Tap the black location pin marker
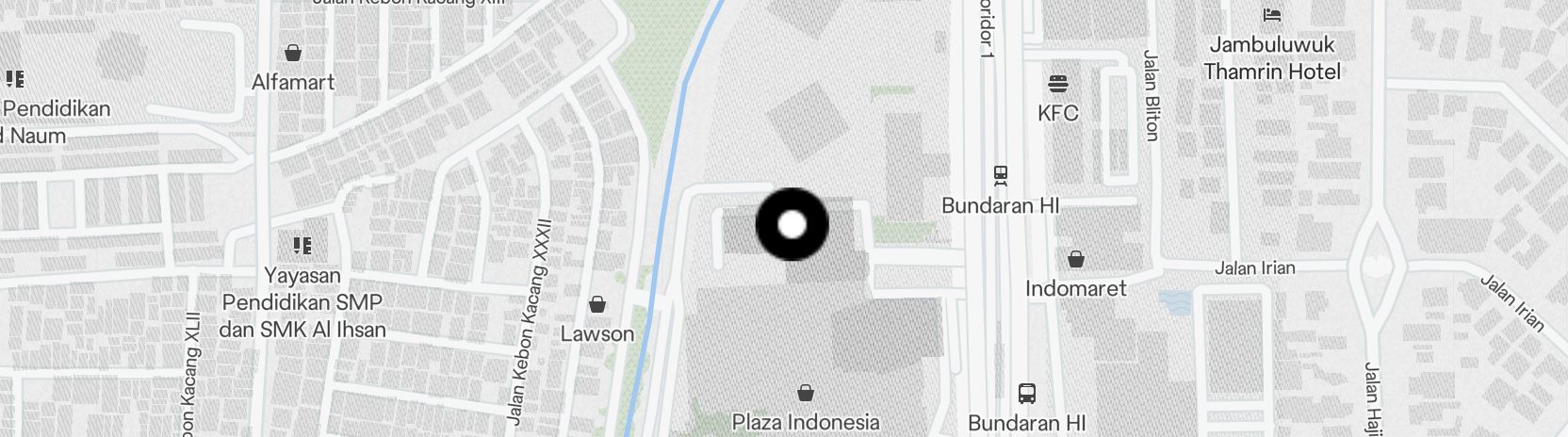 pos(792,224)
